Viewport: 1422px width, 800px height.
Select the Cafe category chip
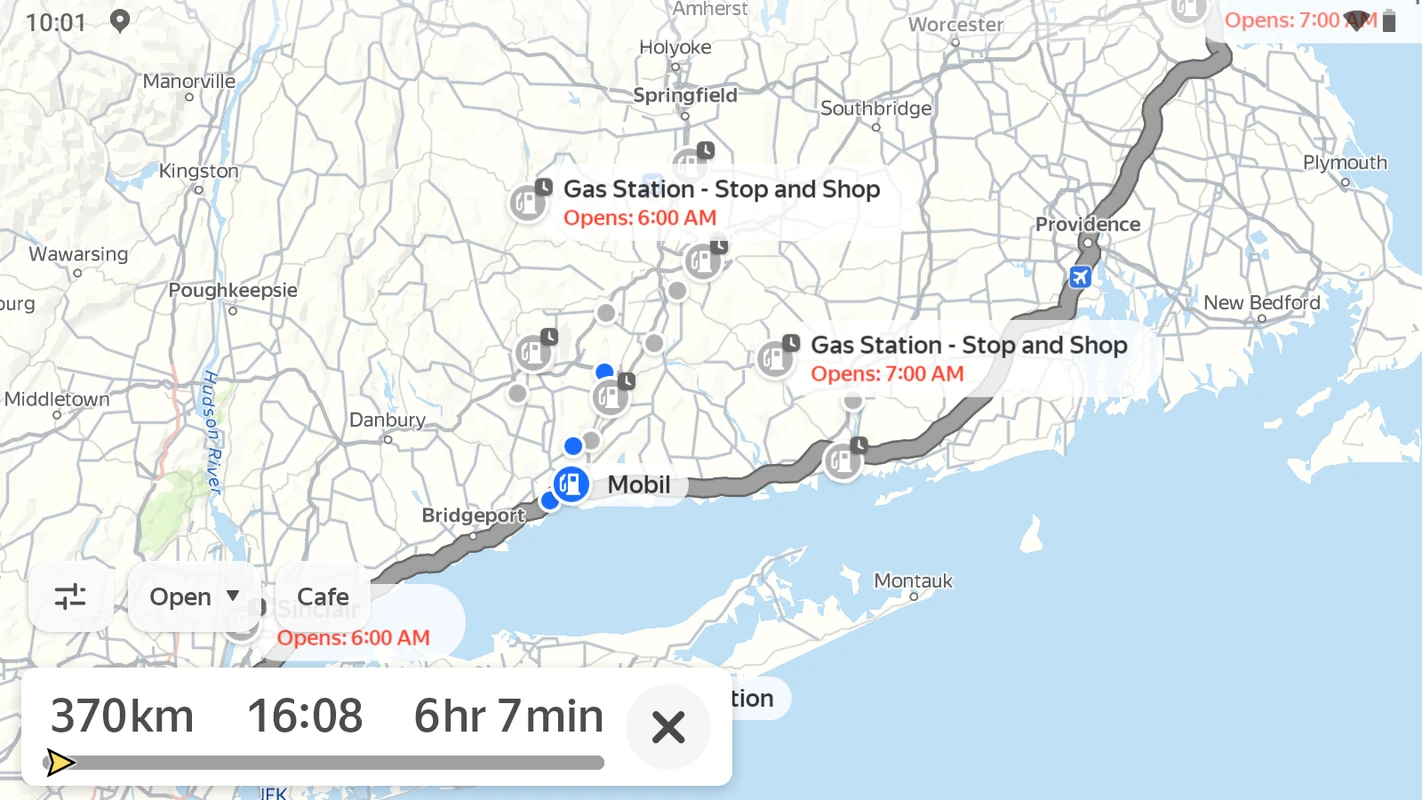[323, 597]
